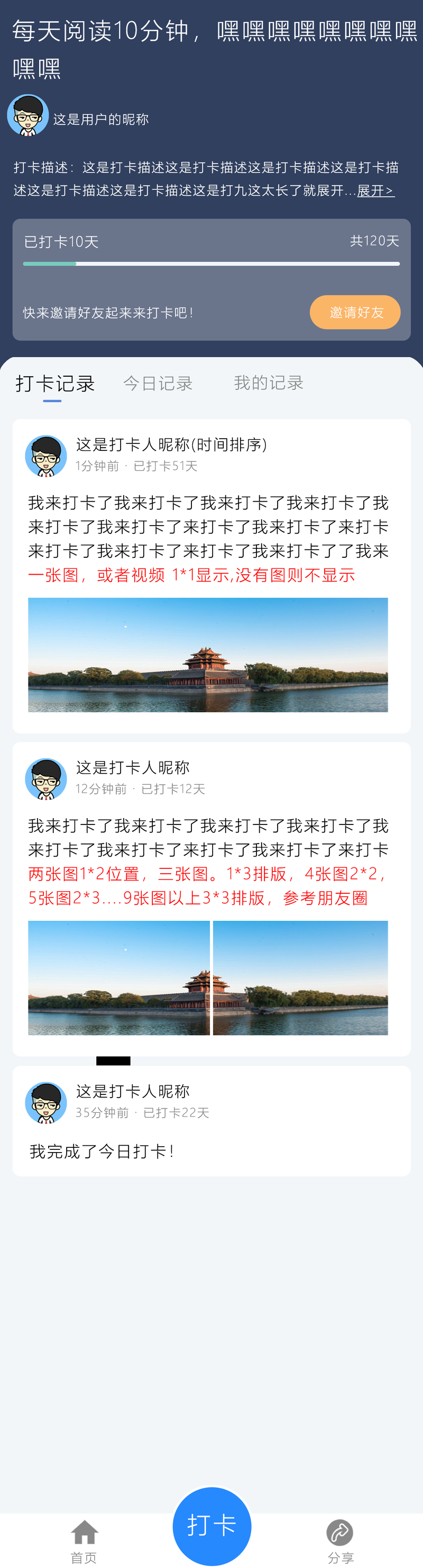View second image in the 已打卡12天 post

coord(300,977)
